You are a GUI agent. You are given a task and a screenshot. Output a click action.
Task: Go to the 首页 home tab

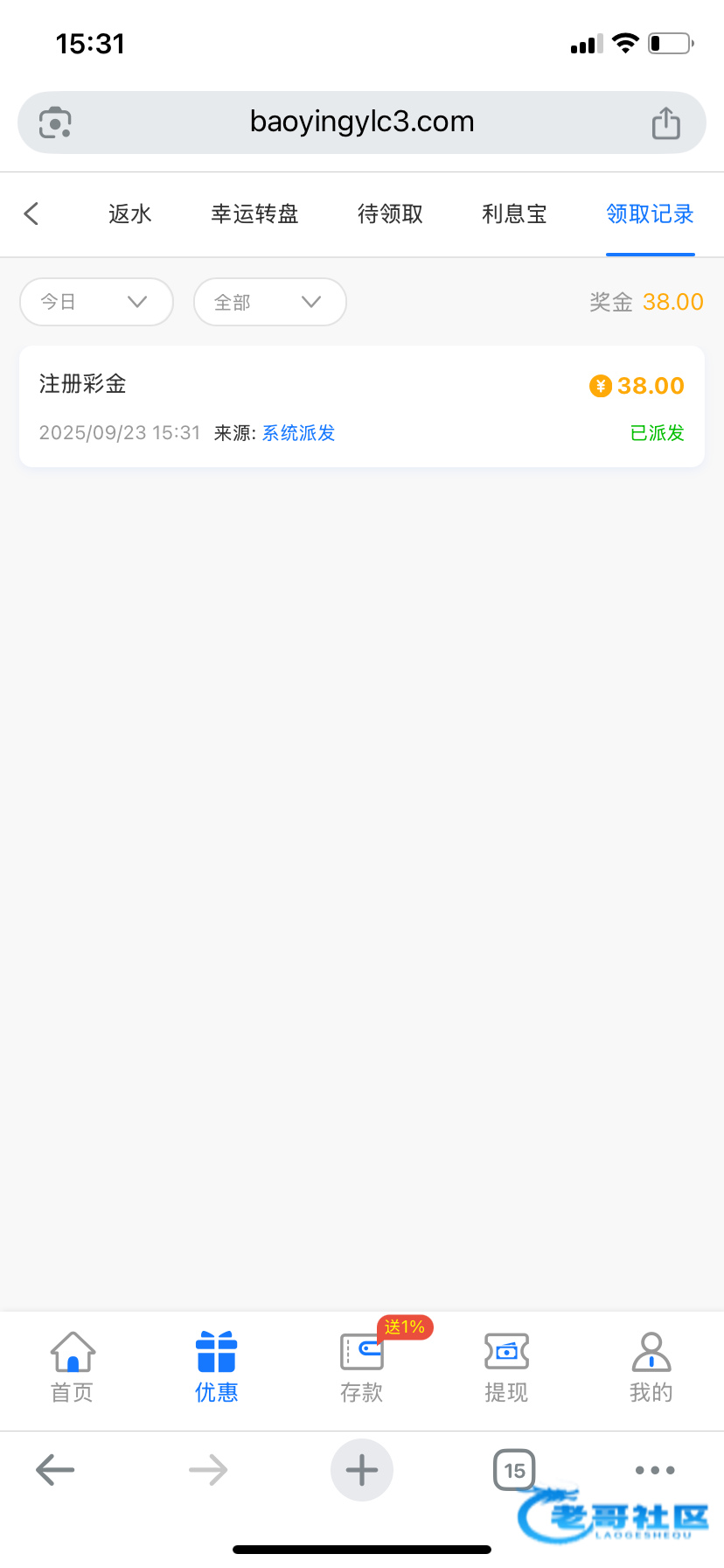[73, 1367]
